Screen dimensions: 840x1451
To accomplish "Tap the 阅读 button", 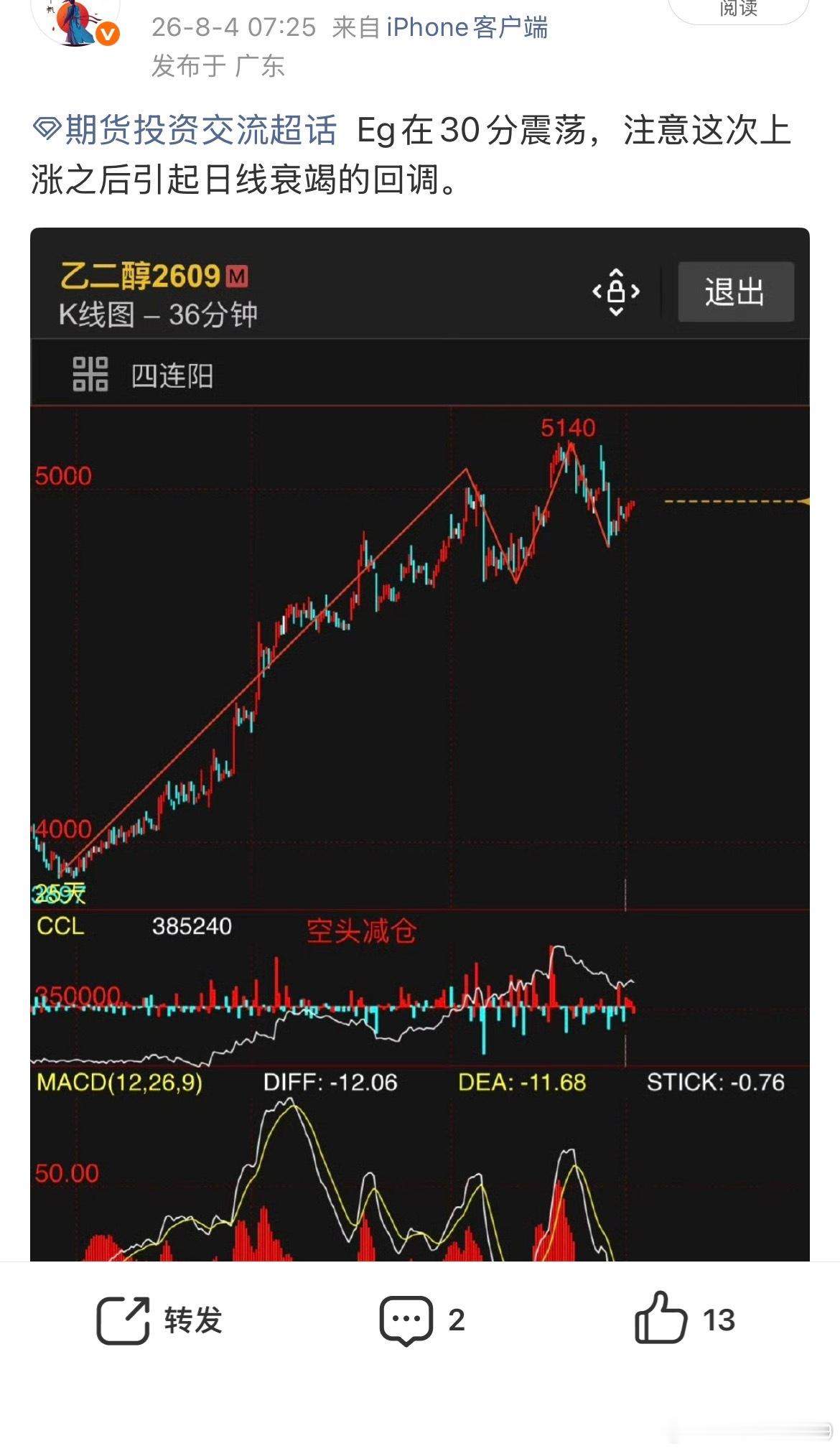I will point(739,10).
